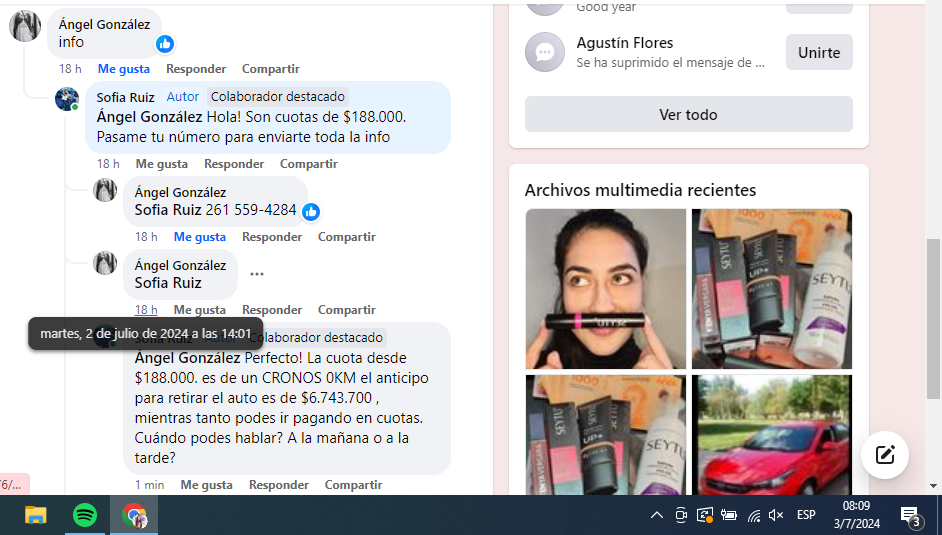
Task: Open Spotify from the taskbar
Action: point(85,515)
